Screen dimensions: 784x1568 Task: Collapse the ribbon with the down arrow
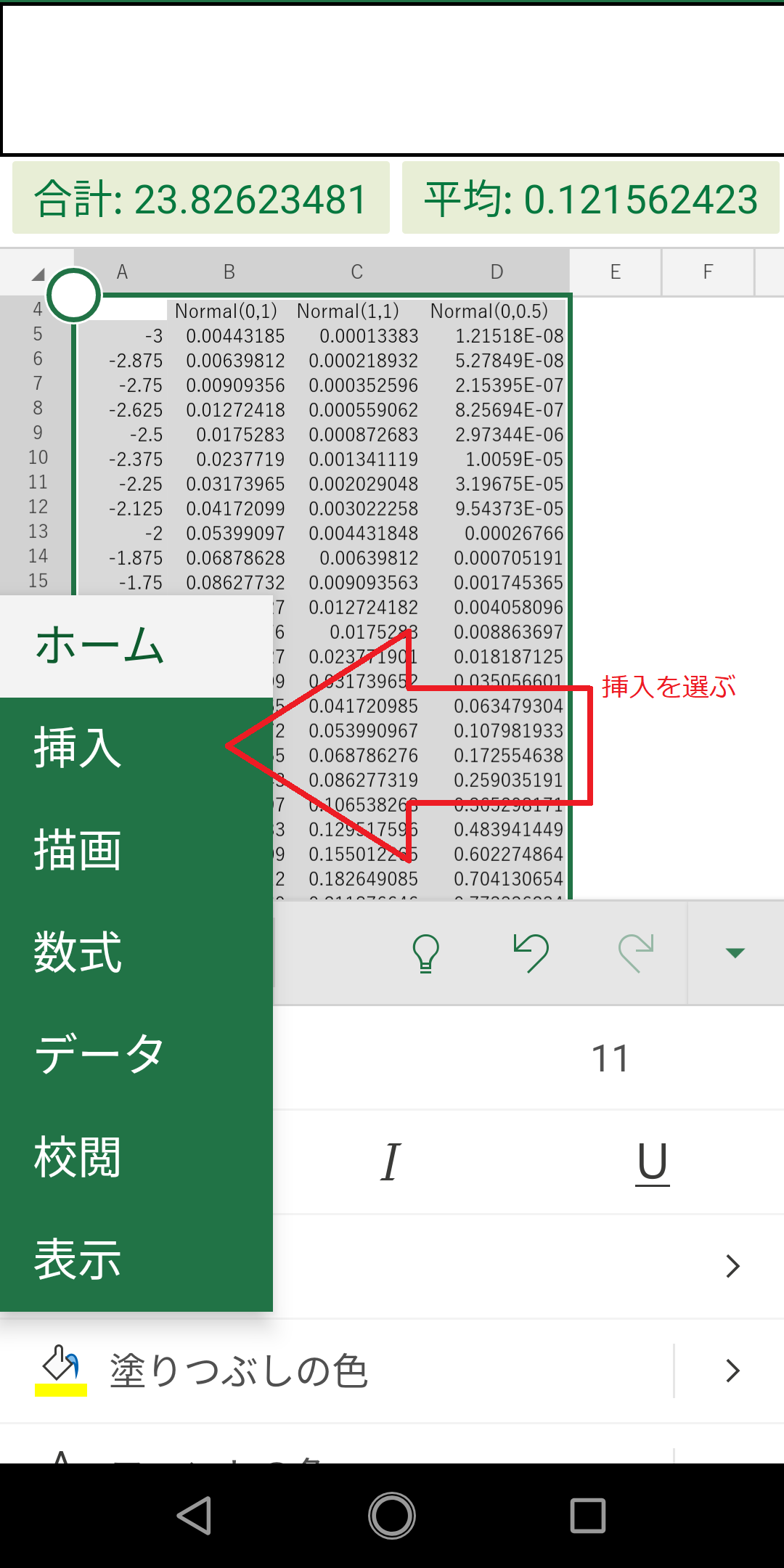(735, 953)
